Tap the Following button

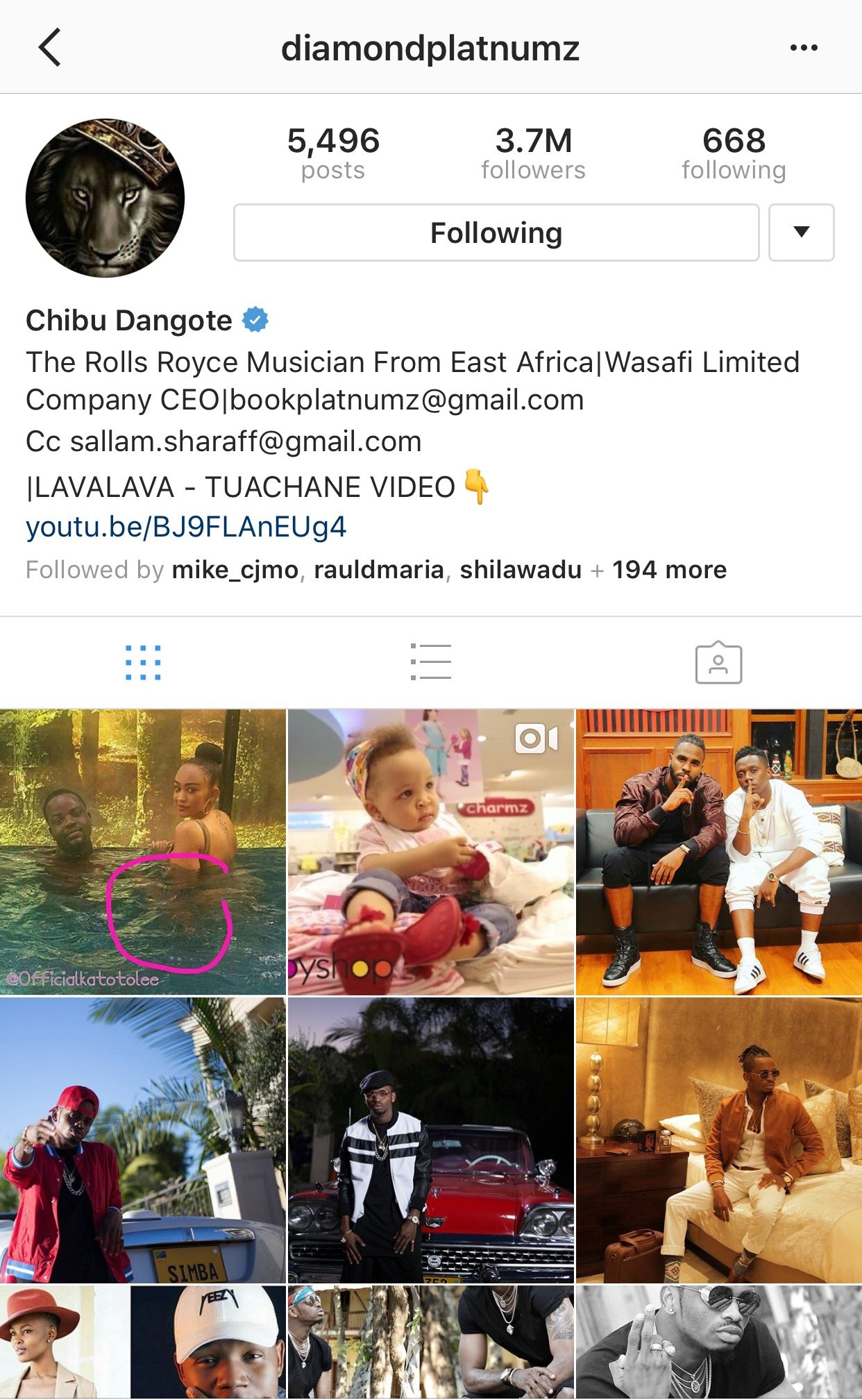[496, 233]
